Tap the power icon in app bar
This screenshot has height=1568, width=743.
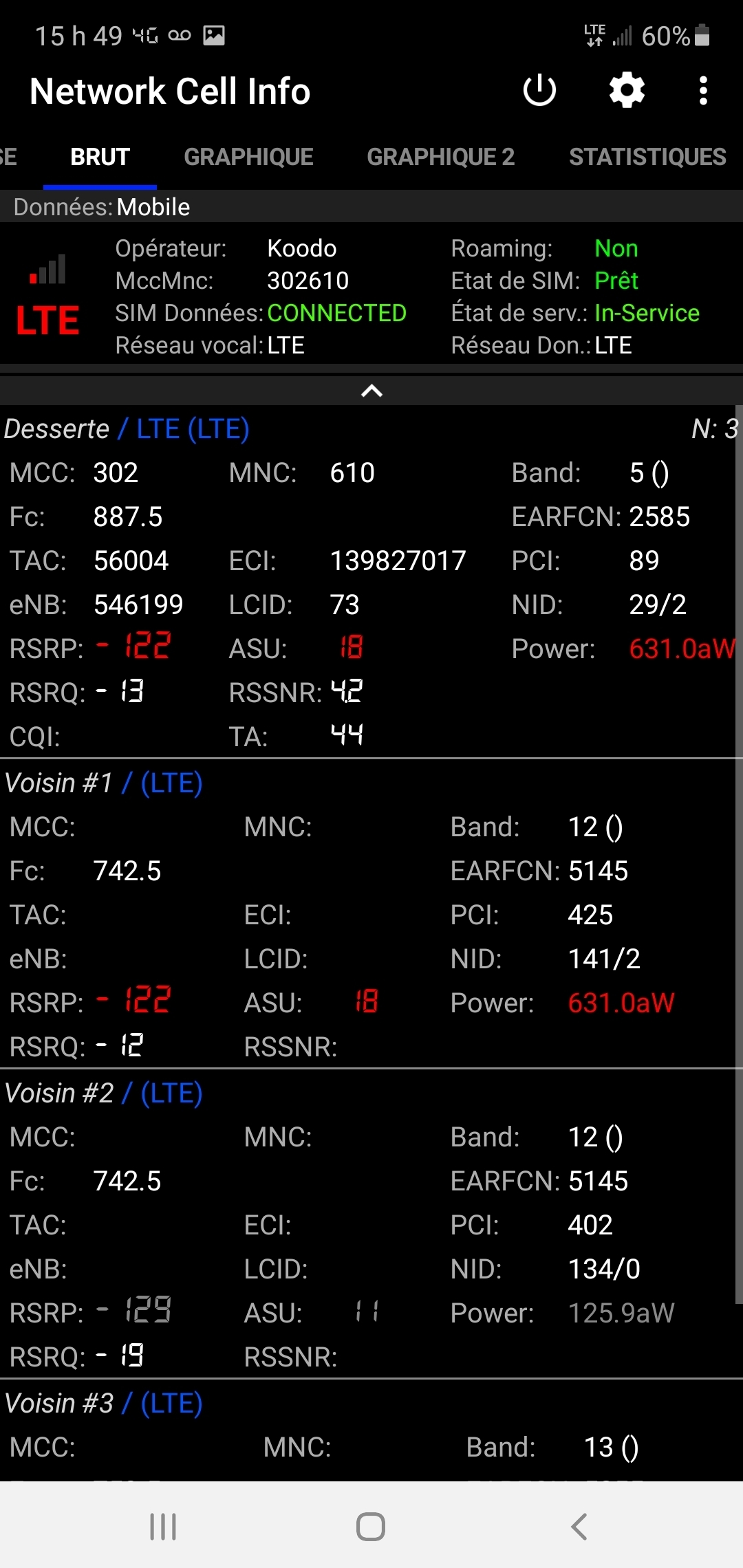pos(539,90)
